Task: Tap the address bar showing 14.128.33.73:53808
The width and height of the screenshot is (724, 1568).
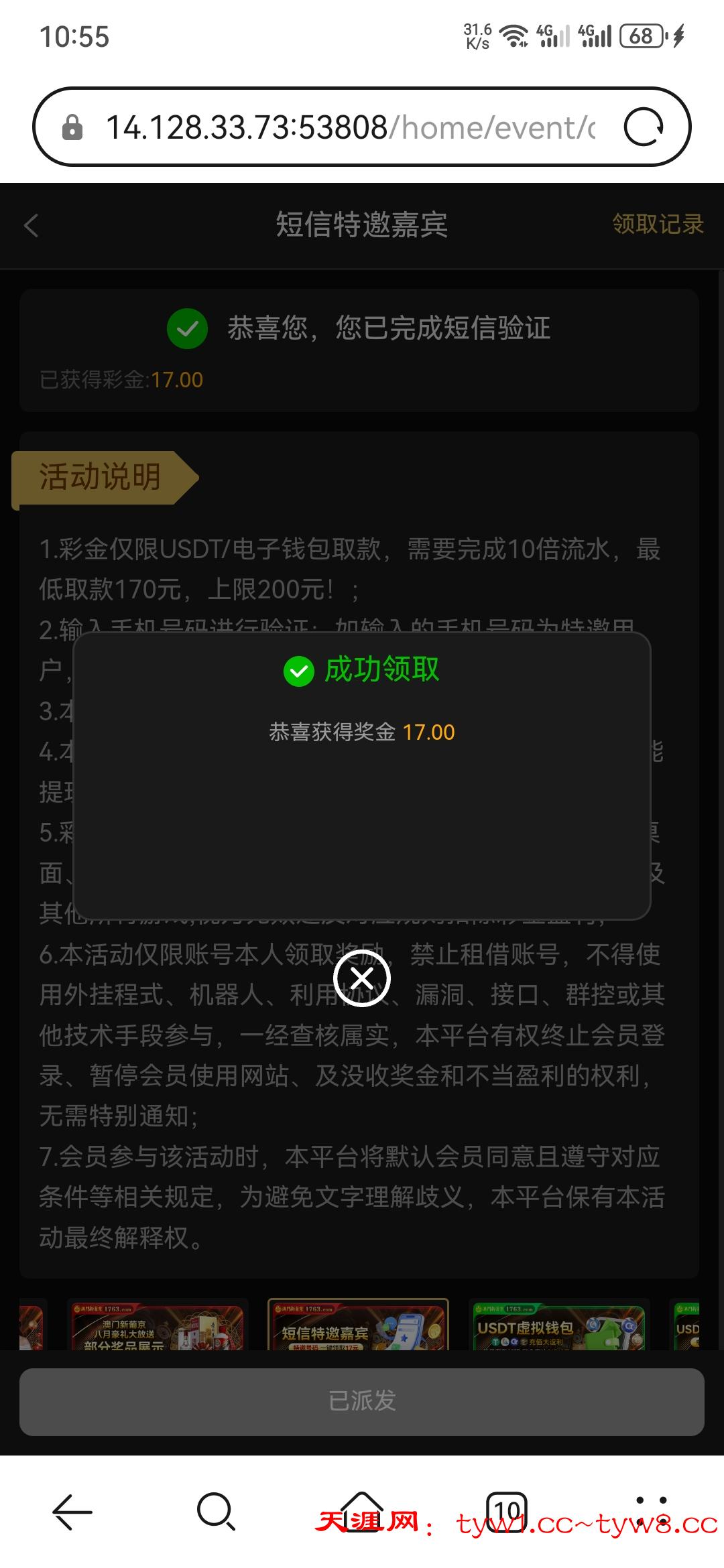Action: (x=349, y=127)
